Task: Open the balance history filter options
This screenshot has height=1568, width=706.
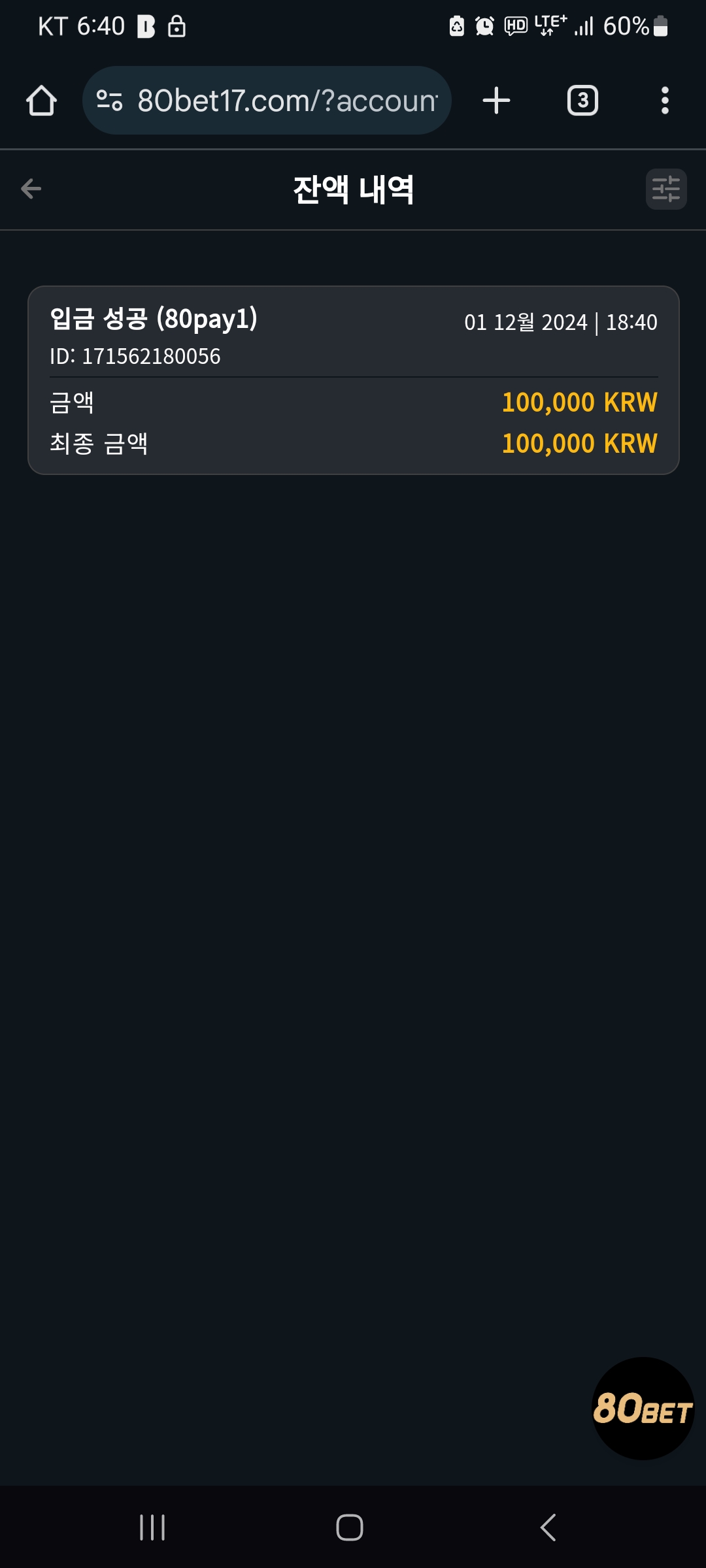Action: click(666, 189)
